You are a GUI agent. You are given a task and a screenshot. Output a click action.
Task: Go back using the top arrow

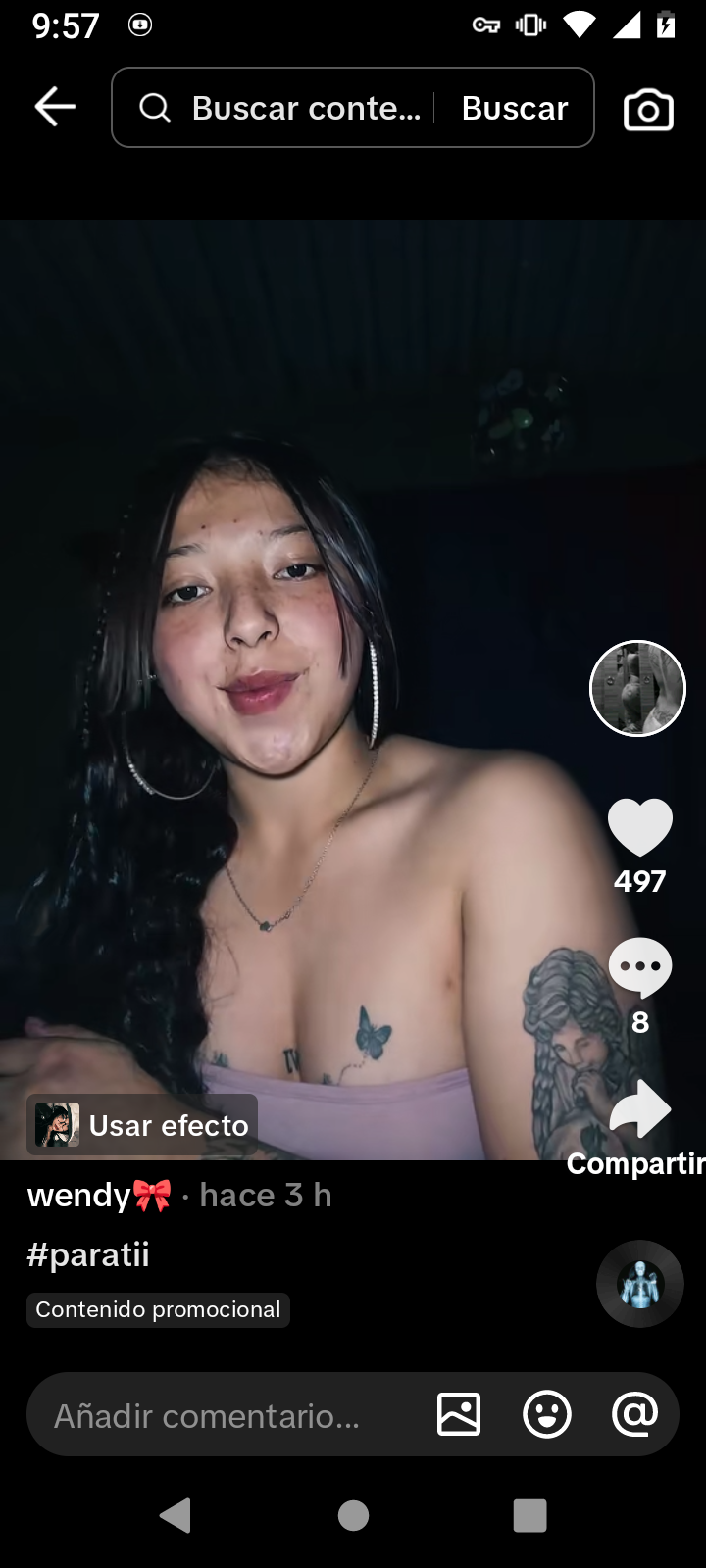(x=55, y=107)
